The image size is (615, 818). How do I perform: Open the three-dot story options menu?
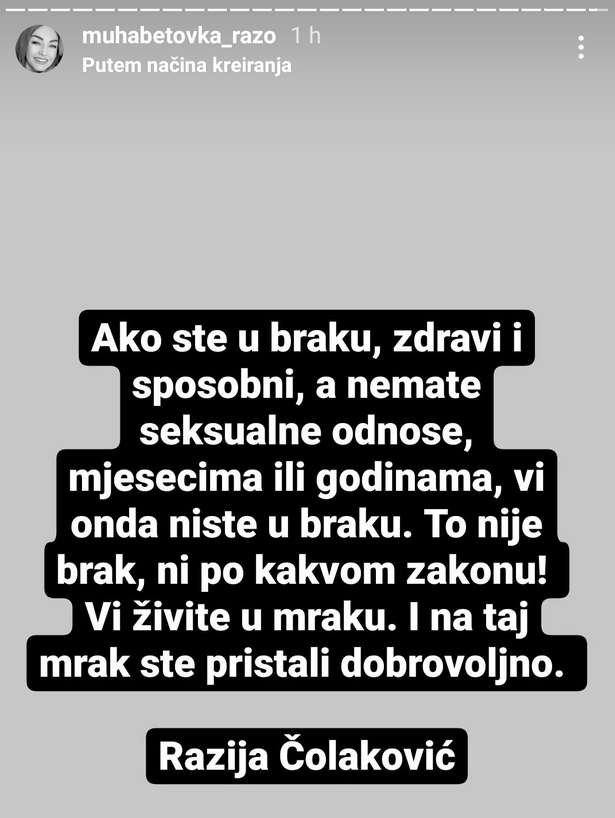click(x=582, y=47)
